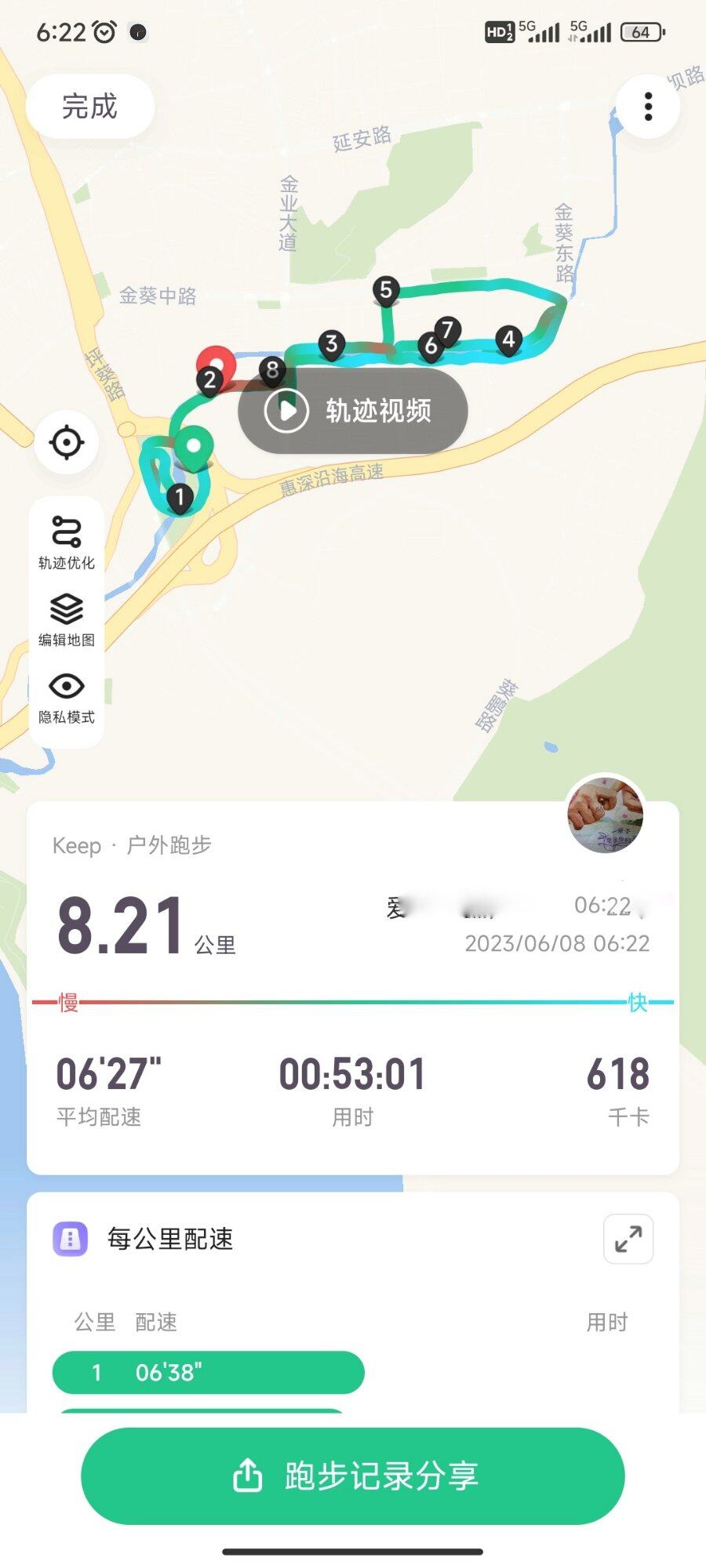Share the run with 跑步记录分享
This screenshot has height=1568, width=706.
coord(353,1475)
